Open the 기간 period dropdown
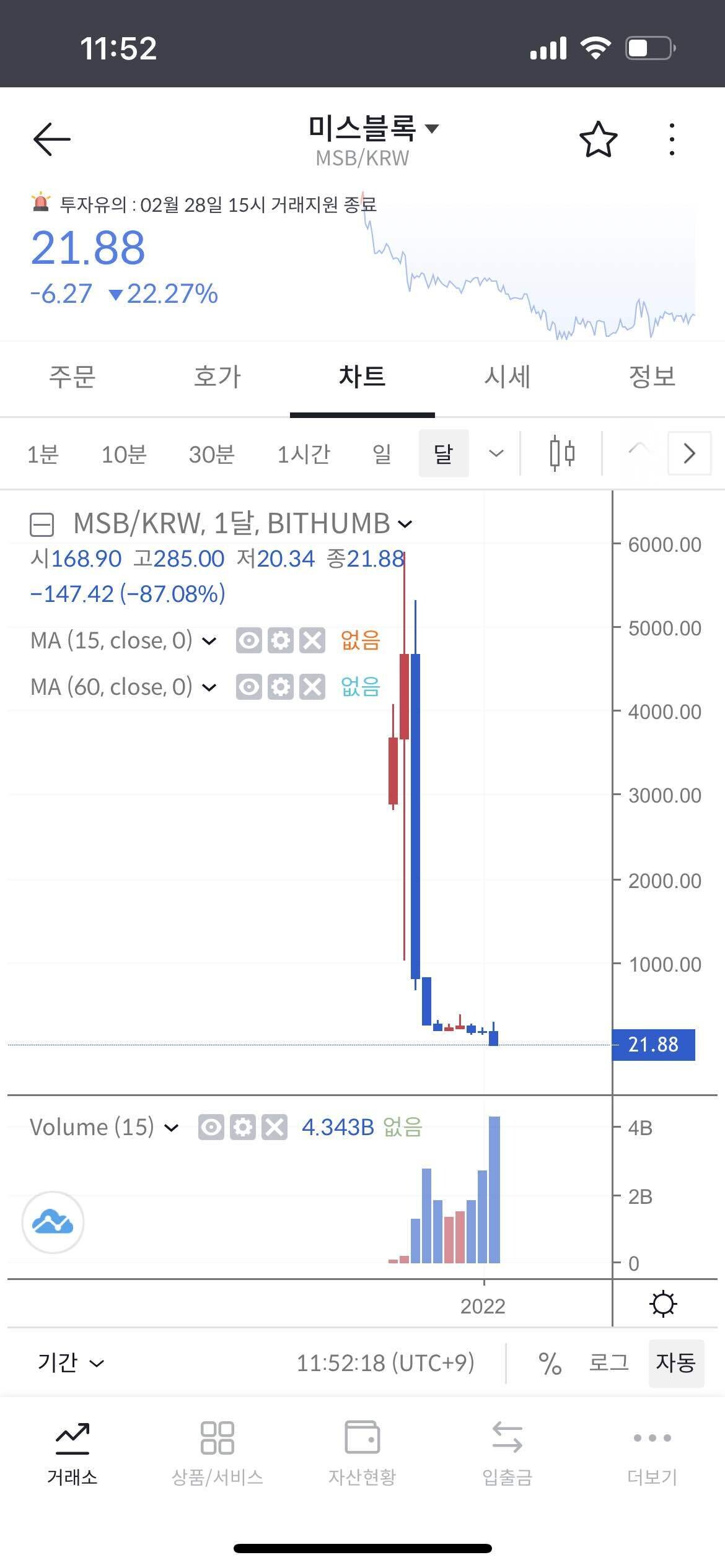Viewport: 725px width, 1568px height. pos(71,1362)
